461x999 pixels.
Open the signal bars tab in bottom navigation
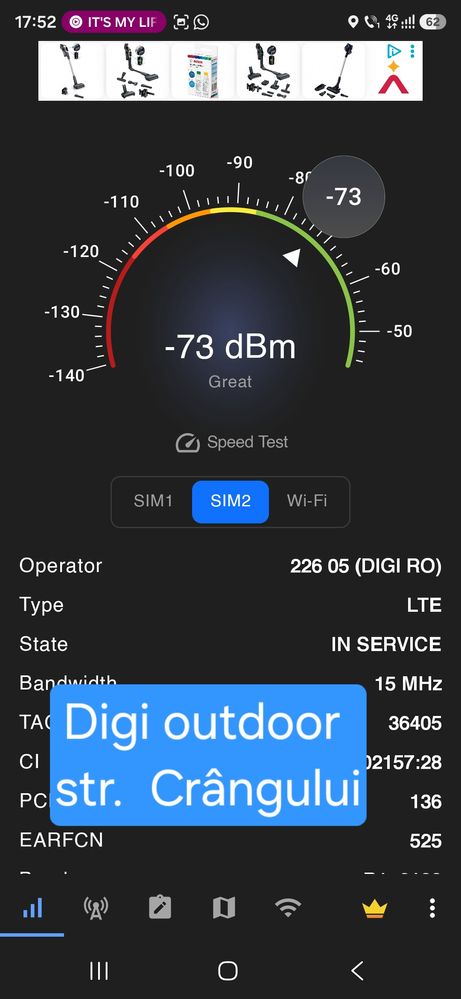pos(32,907)
